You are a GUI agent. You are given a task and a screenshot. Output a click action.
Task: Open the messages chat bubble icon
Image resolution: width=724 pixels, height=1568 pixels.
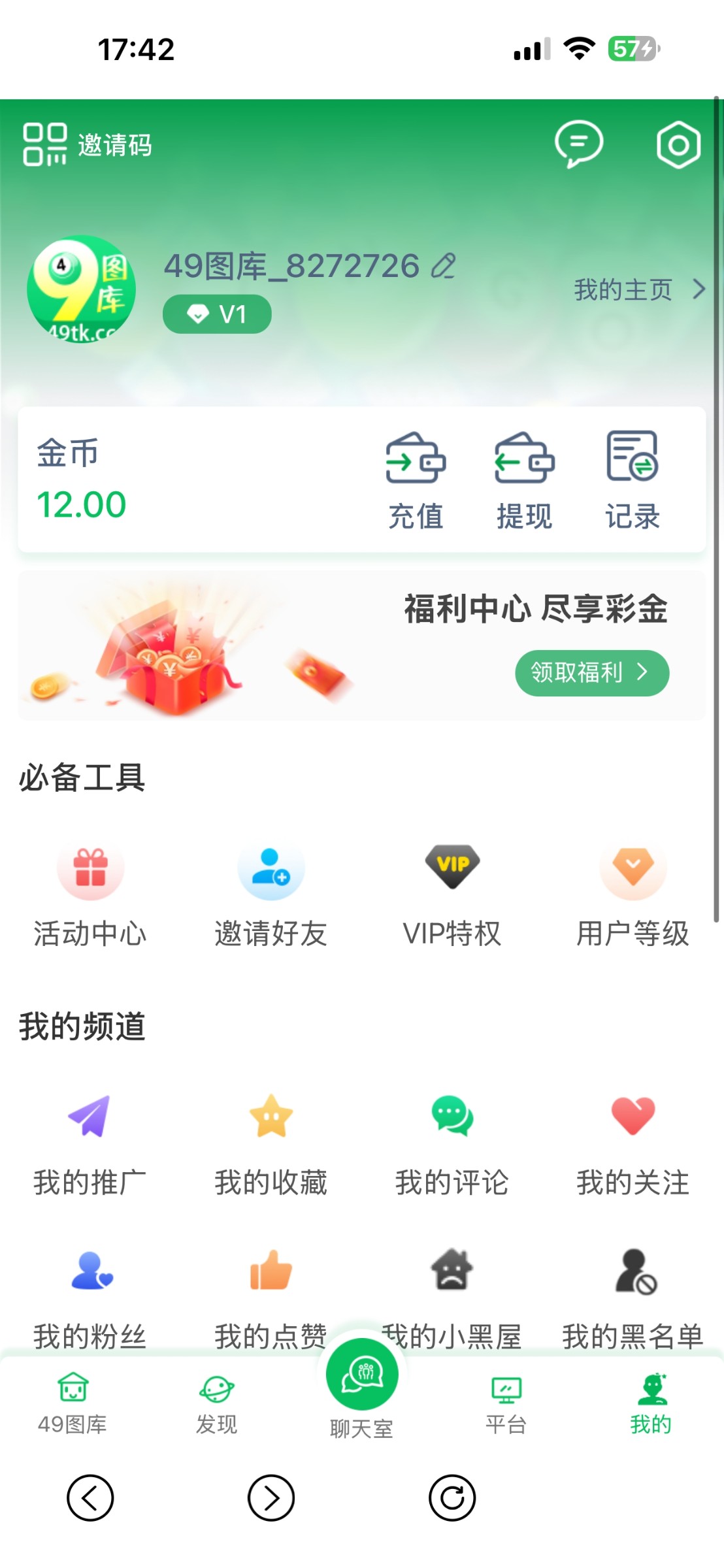pyautogui.click(x=578, y=144)
